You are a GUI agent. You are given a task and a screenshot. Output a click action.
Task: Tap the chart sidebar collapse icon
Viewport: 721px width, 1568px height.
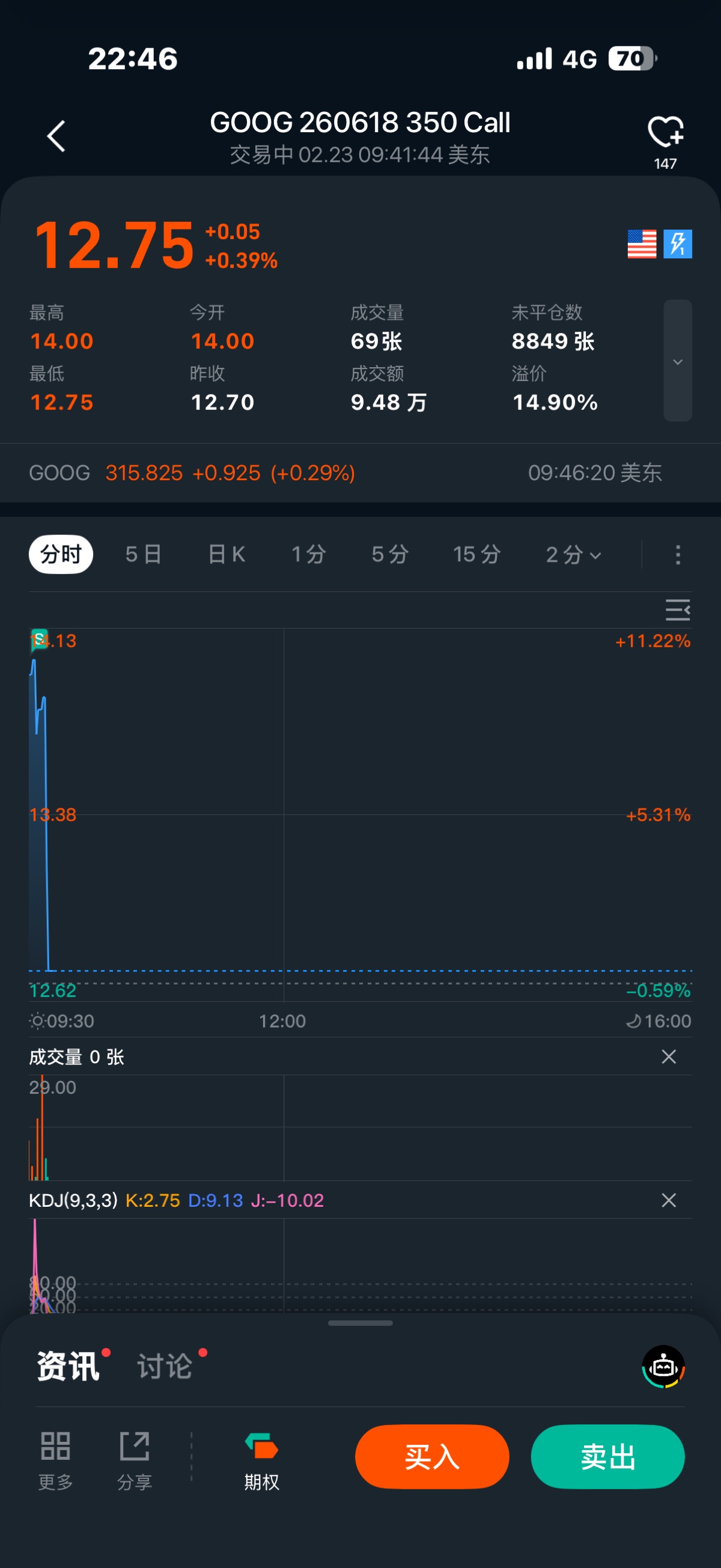(x=677, y=609)
